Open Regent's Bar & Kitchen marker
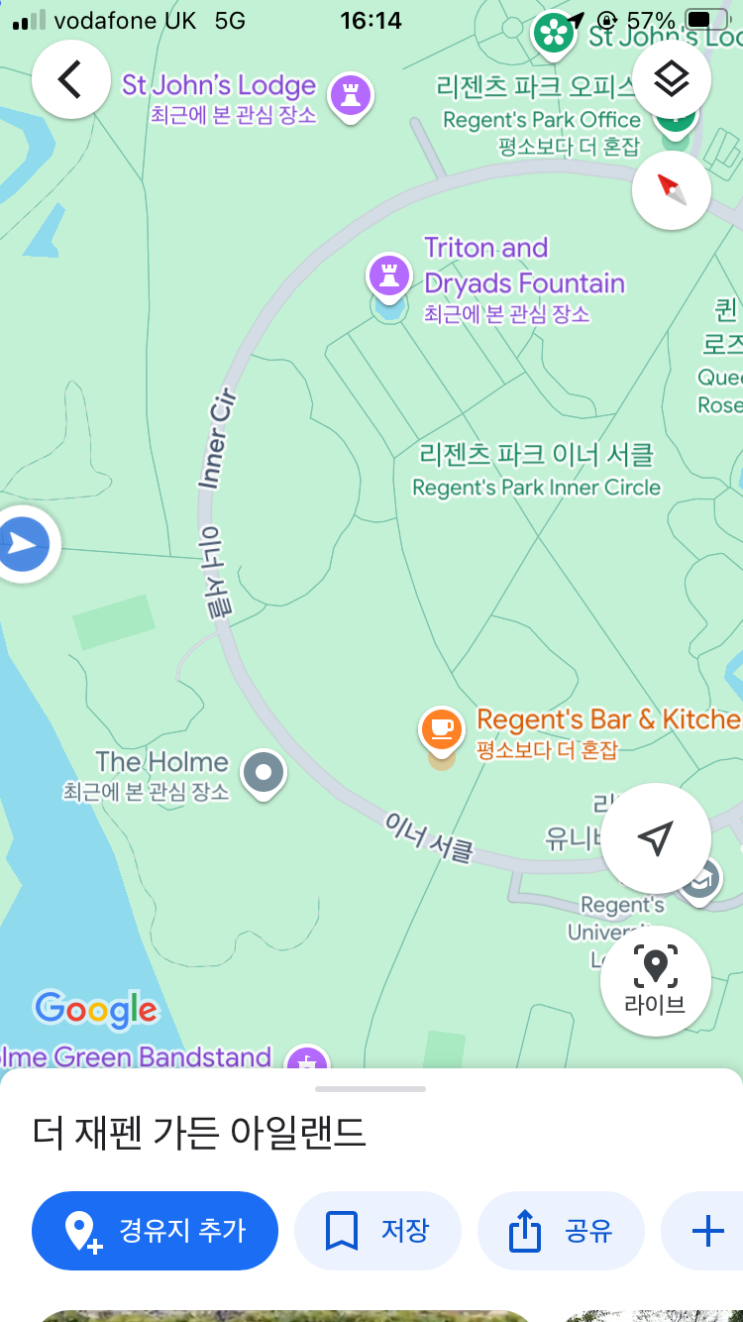 441,728
